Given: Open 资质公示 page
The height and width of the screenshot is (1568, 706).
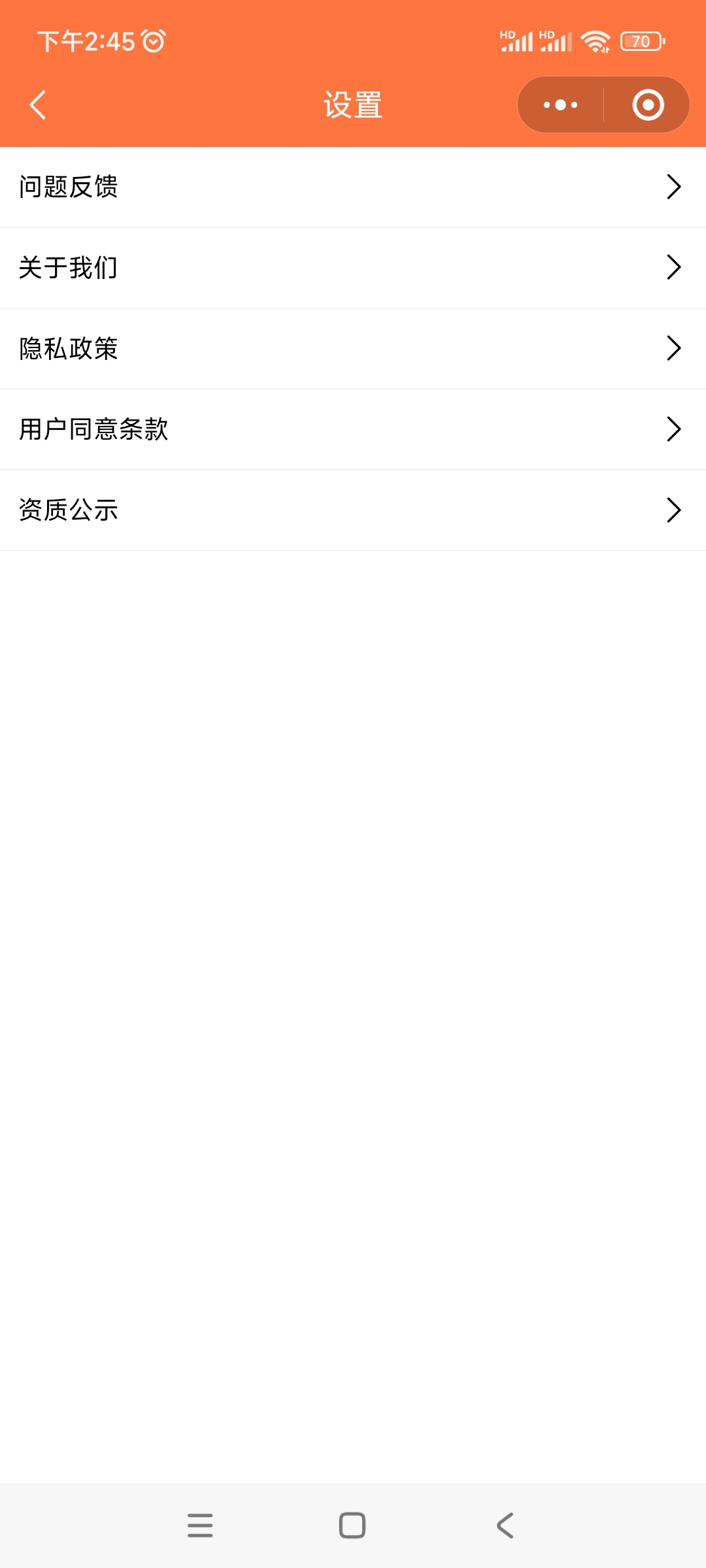Looking at the screenshot, I should (x=353, y=510).
